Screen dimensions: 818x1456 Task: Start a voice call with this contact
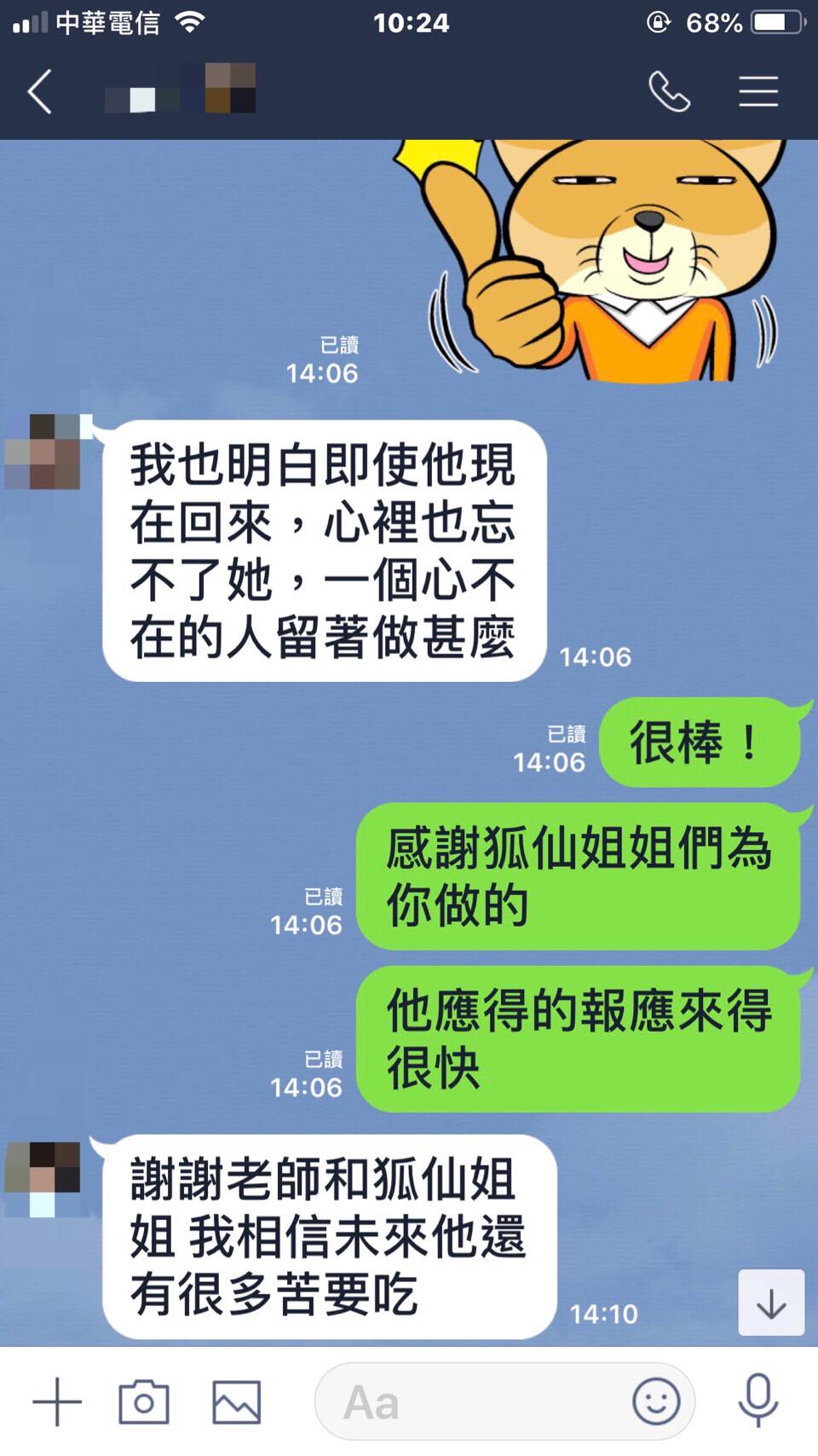click(x=669, y=91)
